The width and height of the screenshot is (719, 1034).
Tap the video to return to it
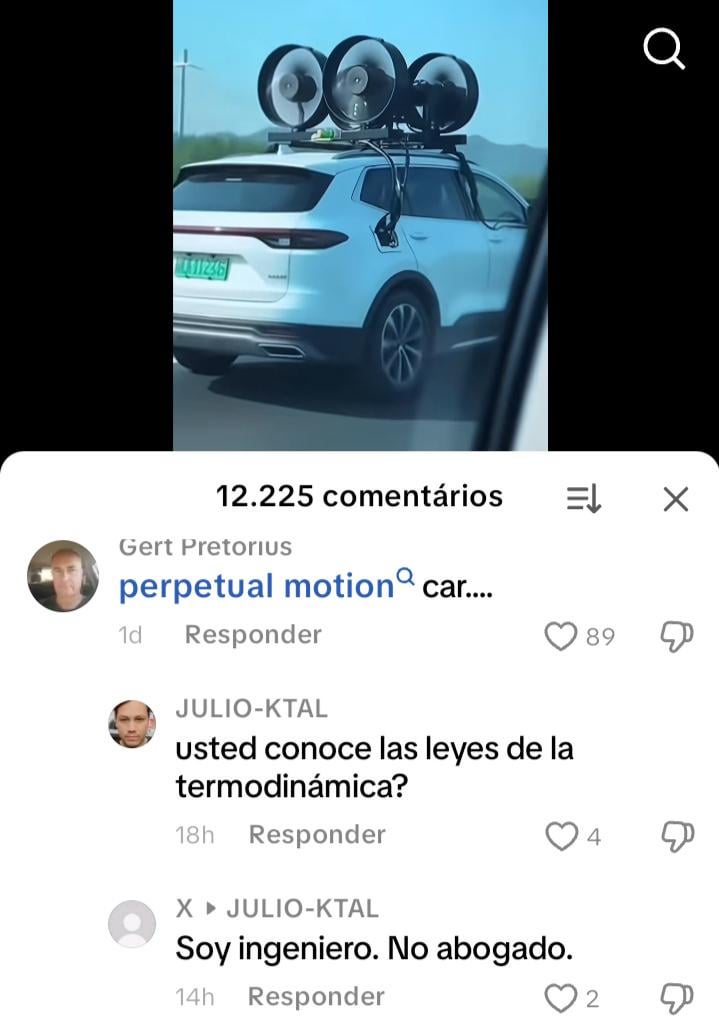tap(360, 225)
